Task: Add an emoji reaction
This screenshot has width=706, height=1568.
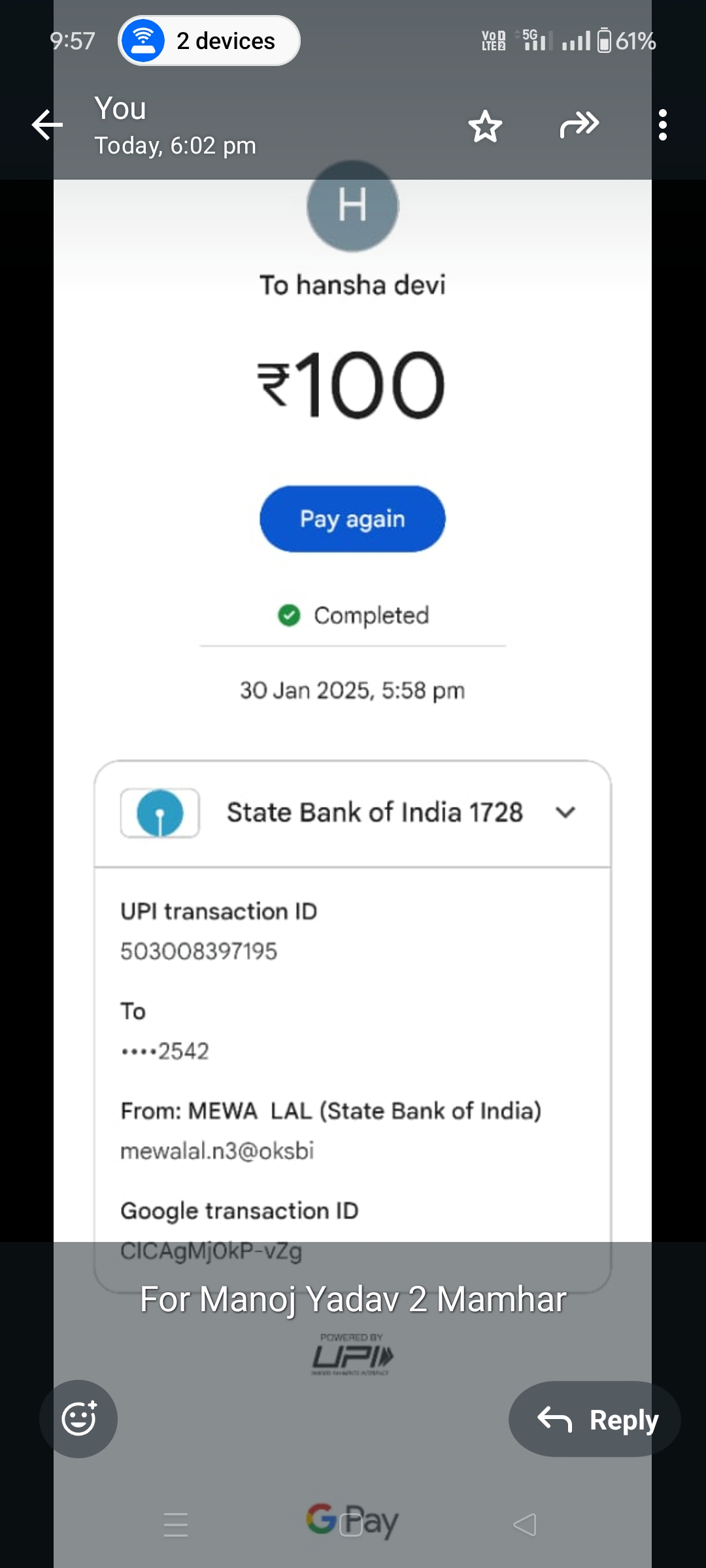Action: click(78, 1419)
